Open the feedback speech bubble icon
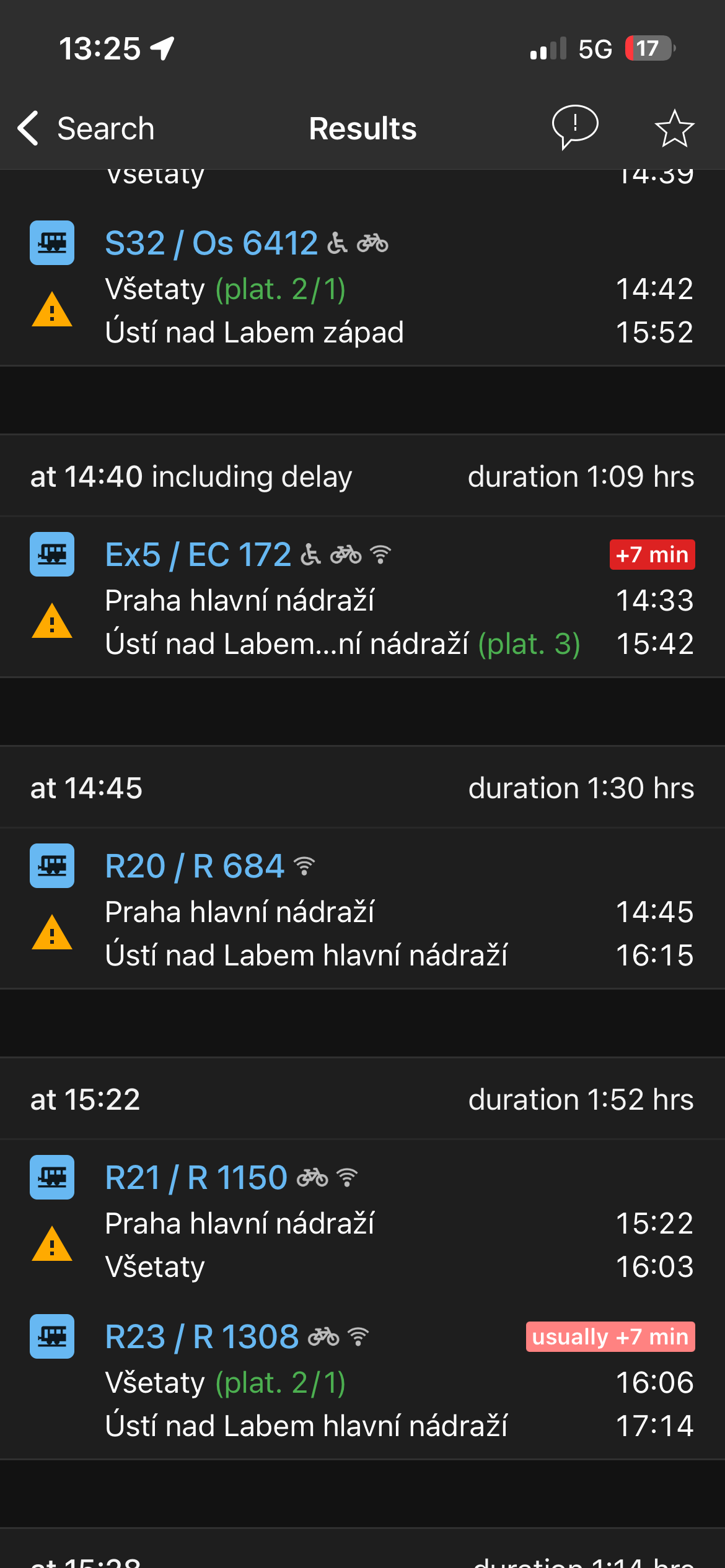Image resolution: width=725 pixels, height=1568 pixels. click(x=574, y=128)
